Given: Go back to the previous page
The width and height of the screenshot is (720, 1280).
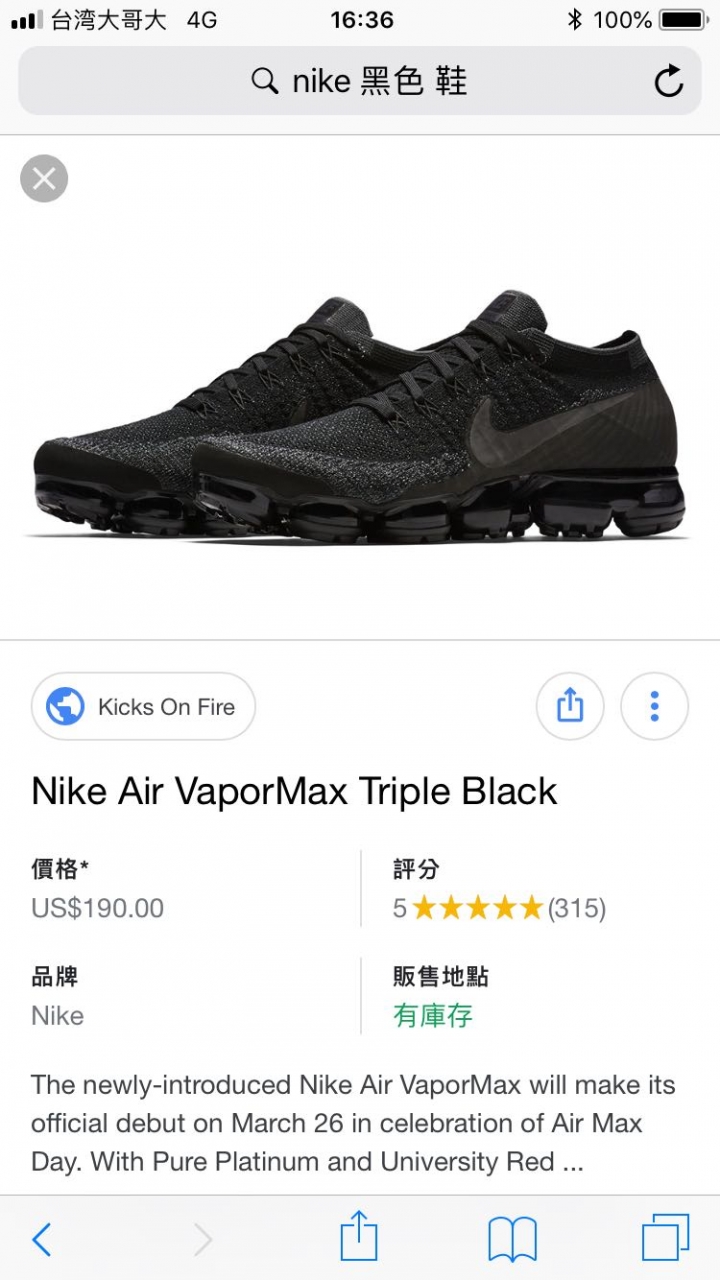Looking at the screenshot, I should (x=42, y=1240).
